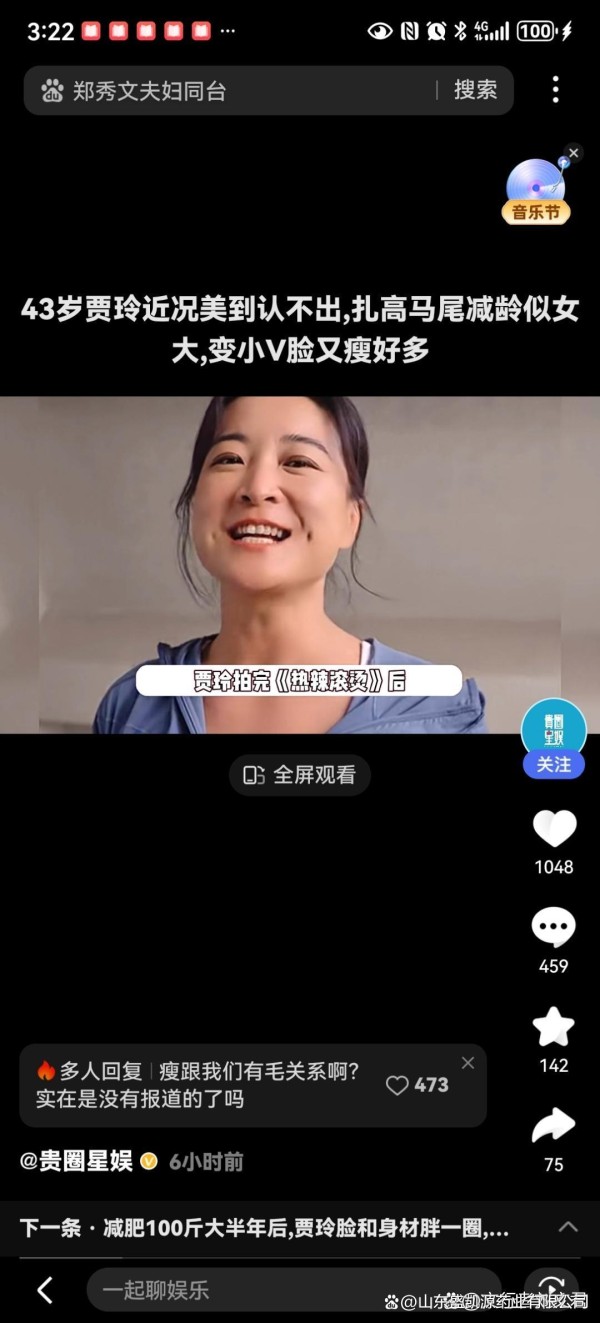Close the 音乐节 floating badge
The height and width of the screenshot is (1323, 600).
[573, 154]
